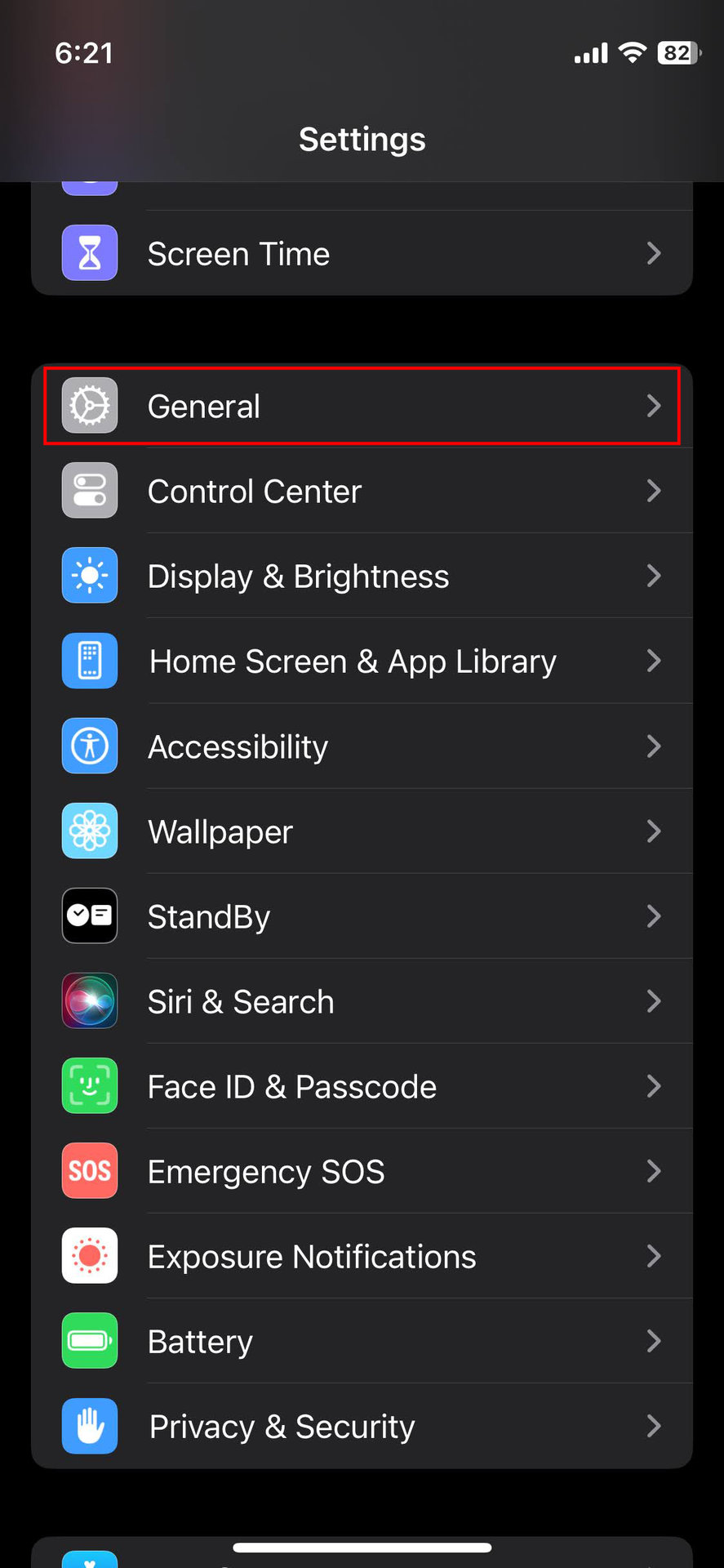Open StandBy settings
Viewport: 724px width, 1568px height.
point(362,916)
